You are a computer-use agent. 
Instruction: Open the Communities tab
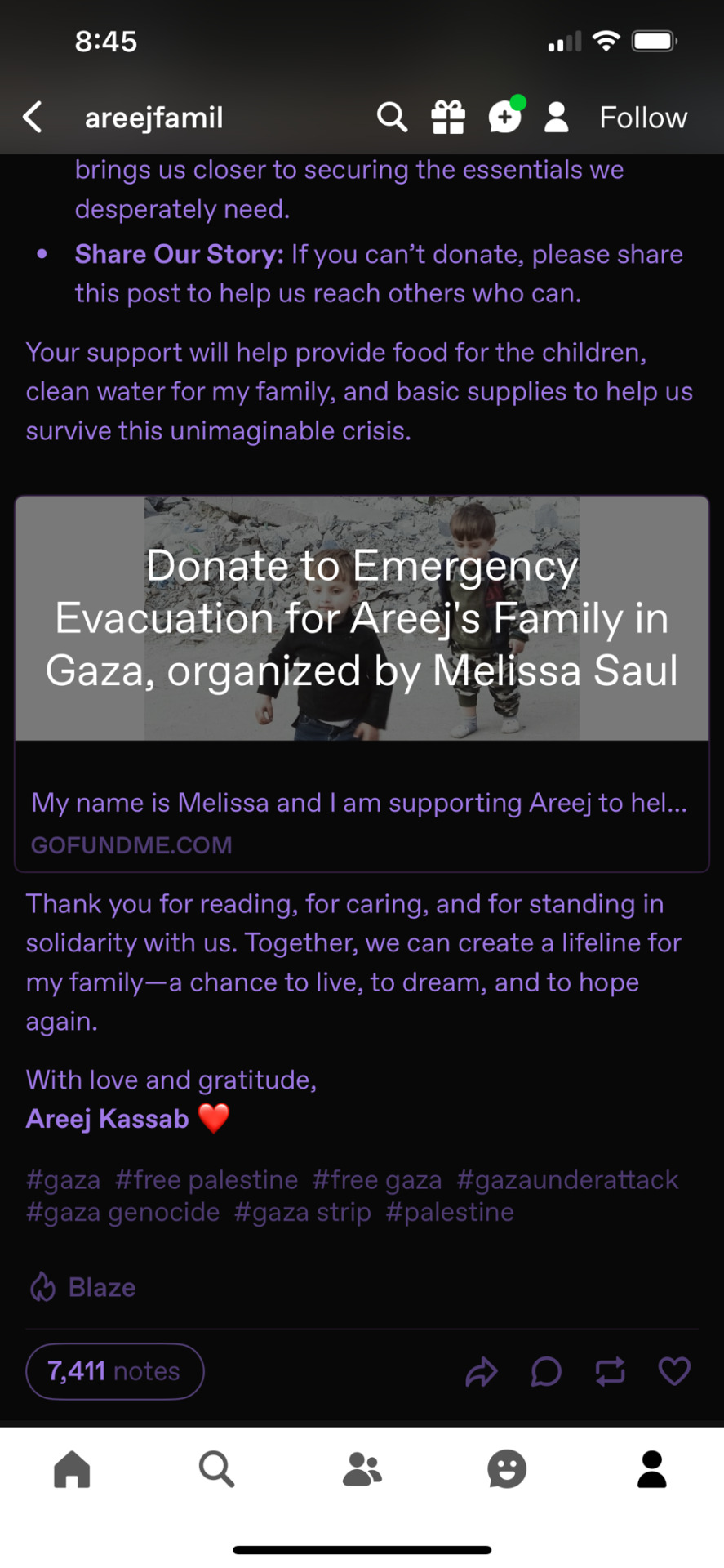pyautogui.click(x=362, y=1469)
